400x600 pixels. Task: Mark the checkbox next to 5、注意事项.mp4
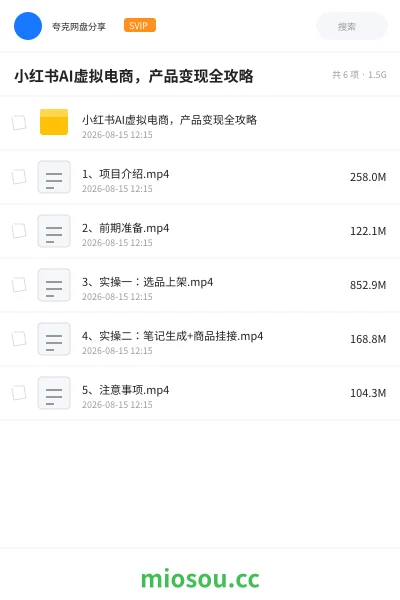19,393
